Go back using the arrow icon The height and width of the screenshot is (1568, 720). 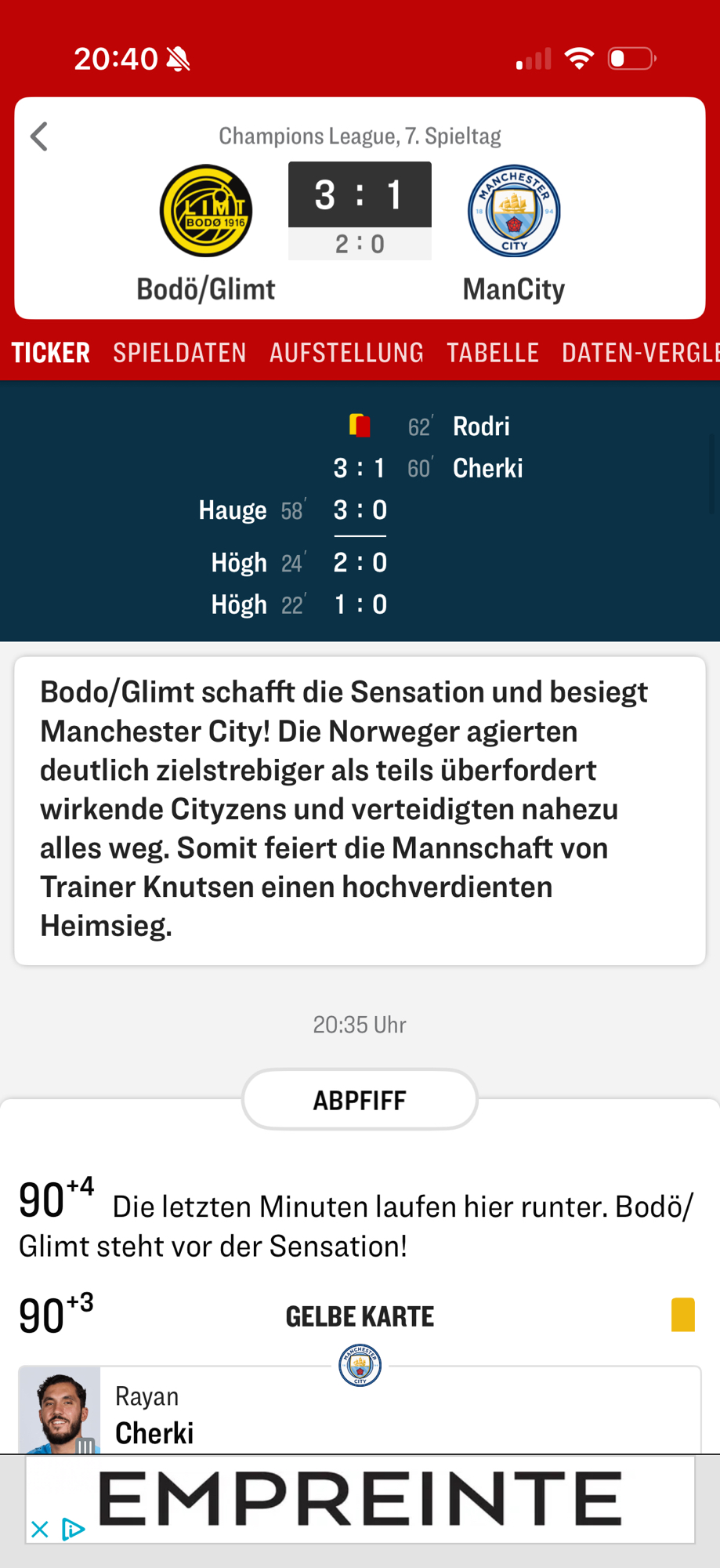click(39, 137)
